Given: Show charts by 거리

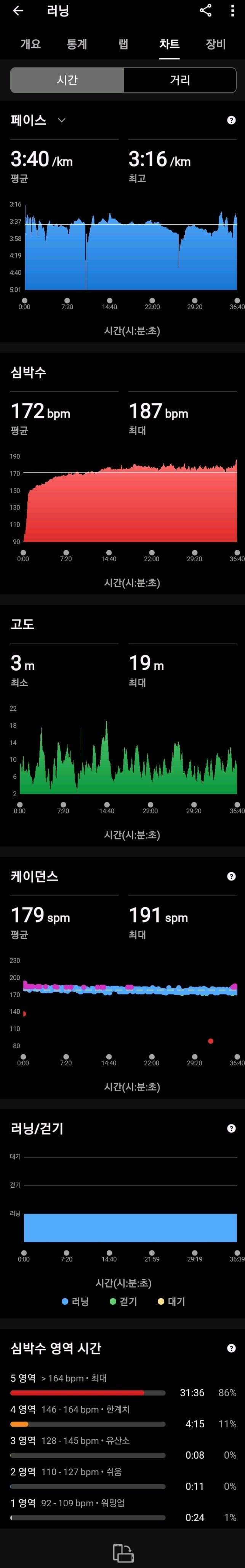Looking at the screenshot, I should [x=179, y=80].
